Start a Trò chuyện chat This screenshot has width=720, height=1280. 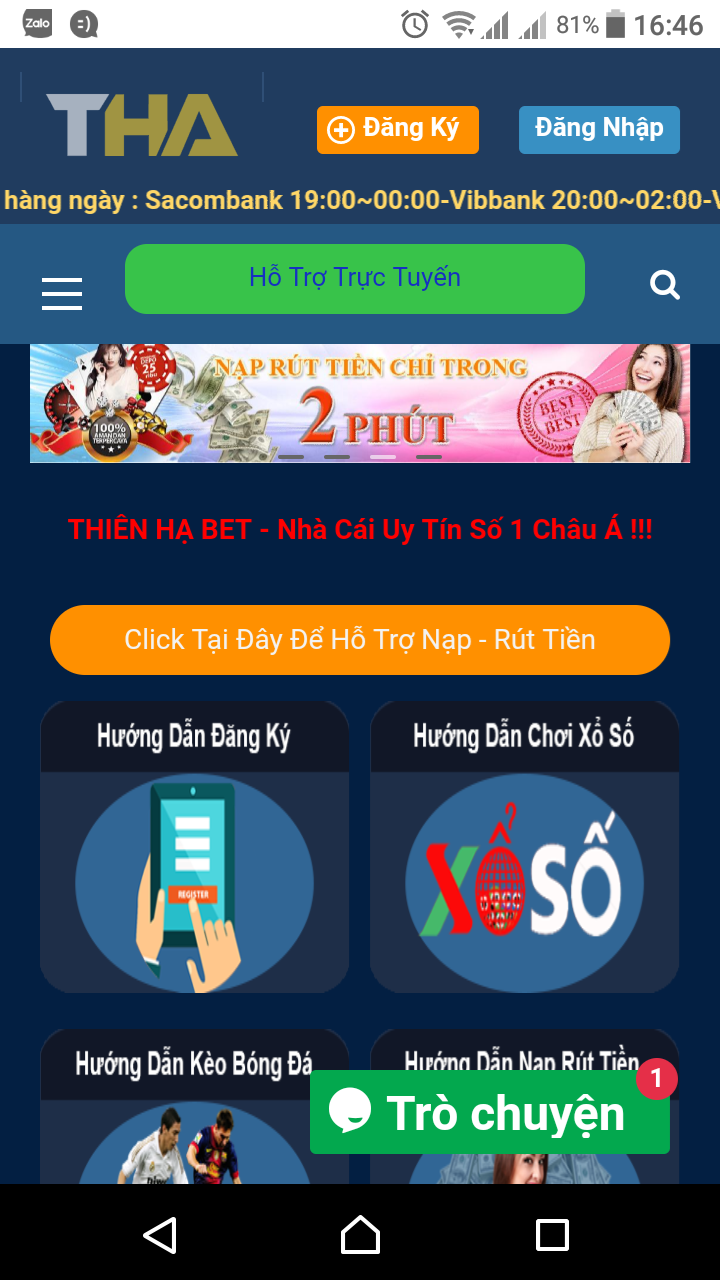490,1112
